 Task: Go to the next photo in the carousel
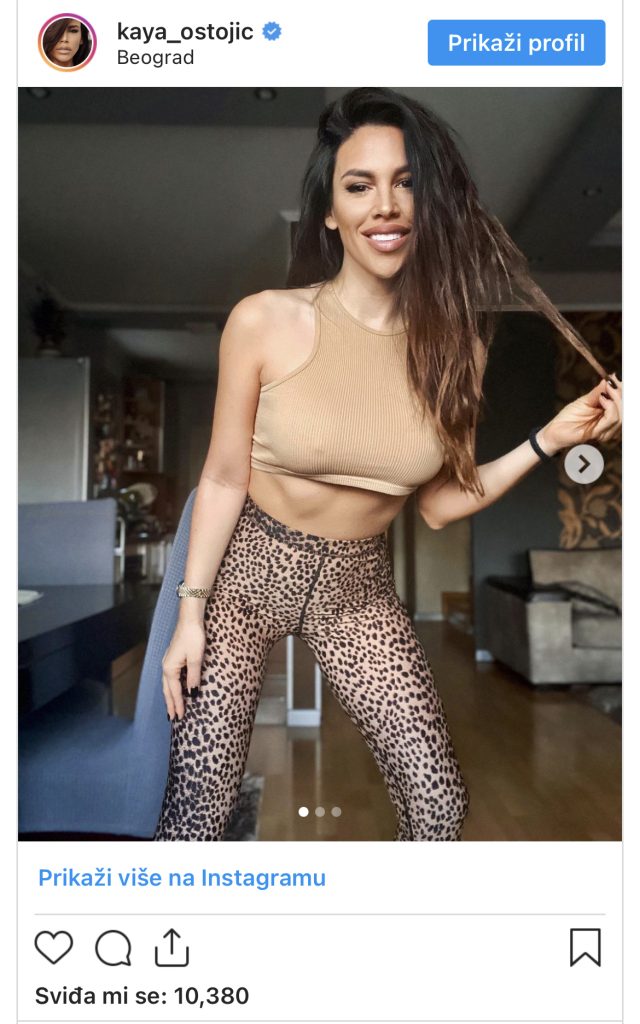click(x=584, y=464)
